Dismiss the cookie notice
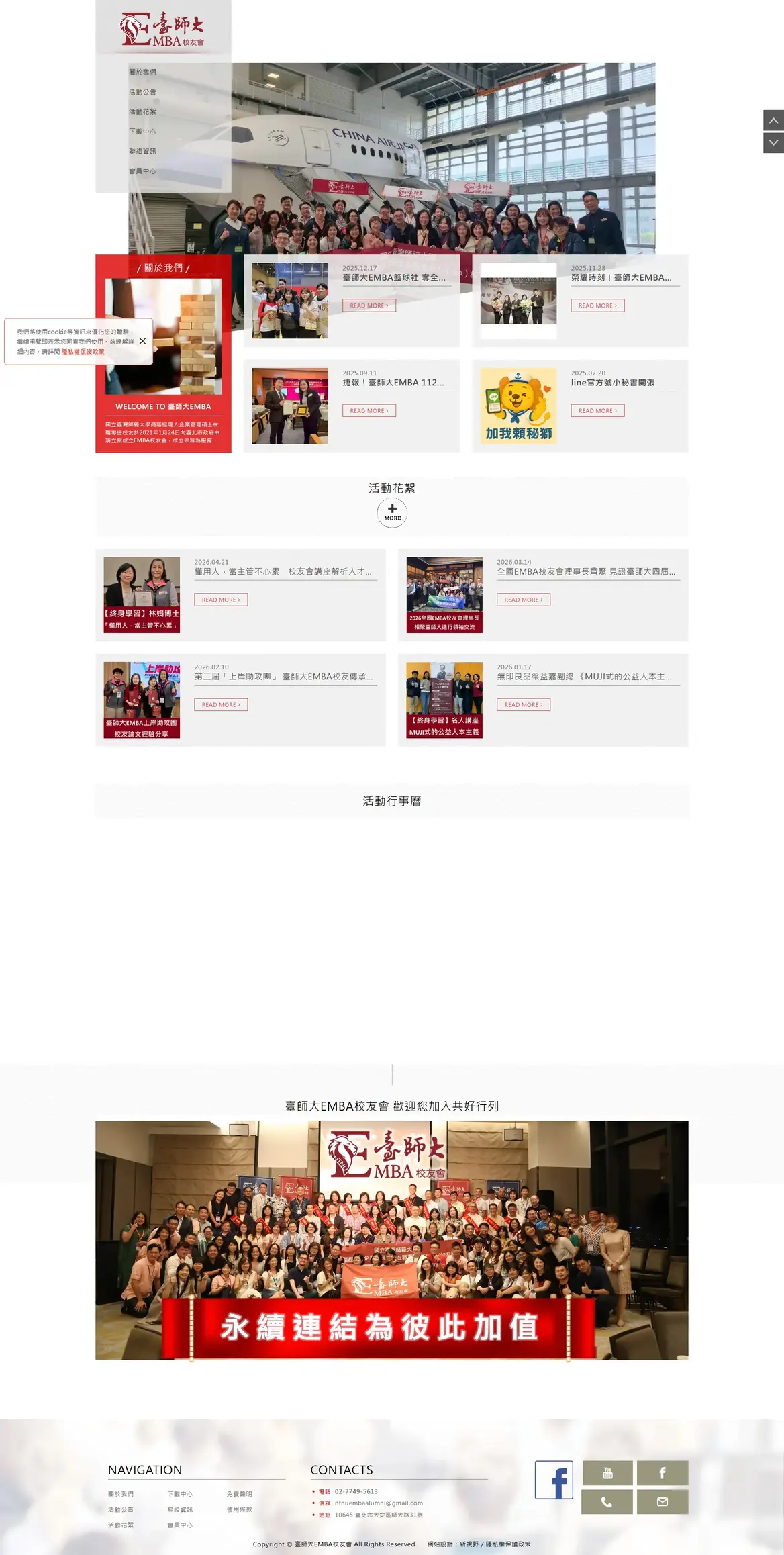Screen dimensions: 784x1555 click(x=142, y=341)
